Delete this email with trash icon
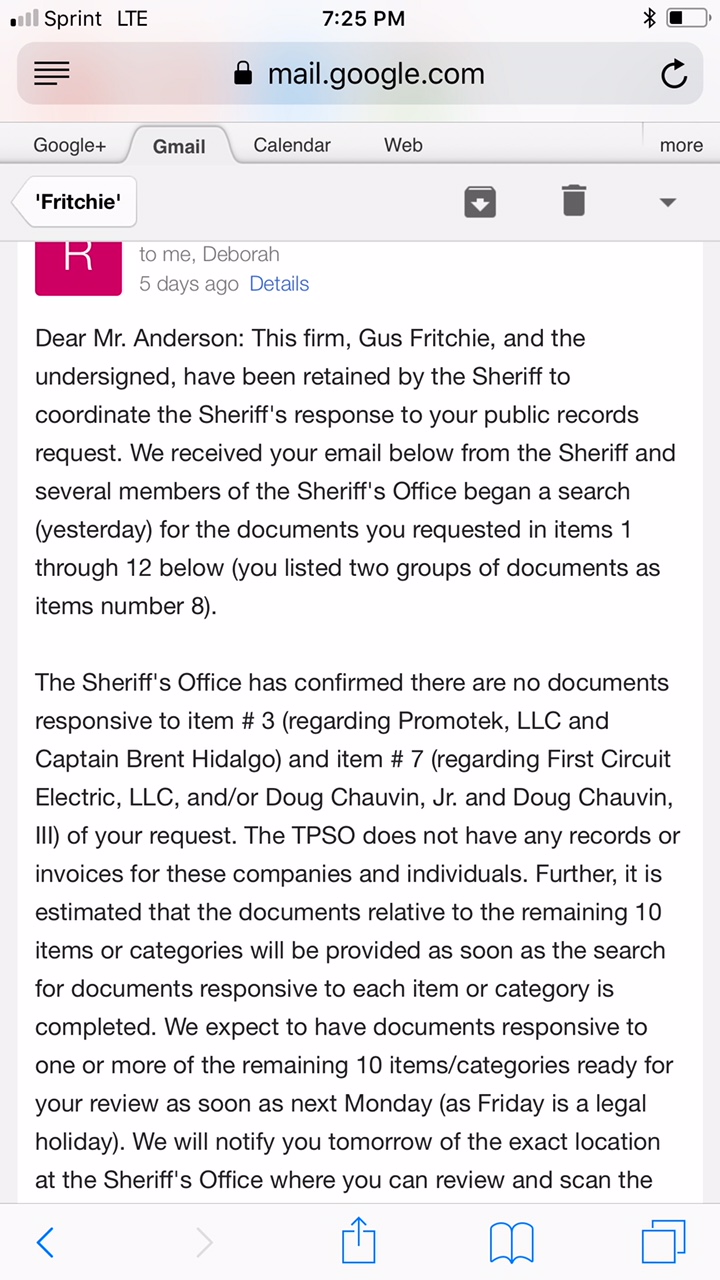Image resolution: width=720 pixels, height=1280 pixels. click(x=573, y=200)
